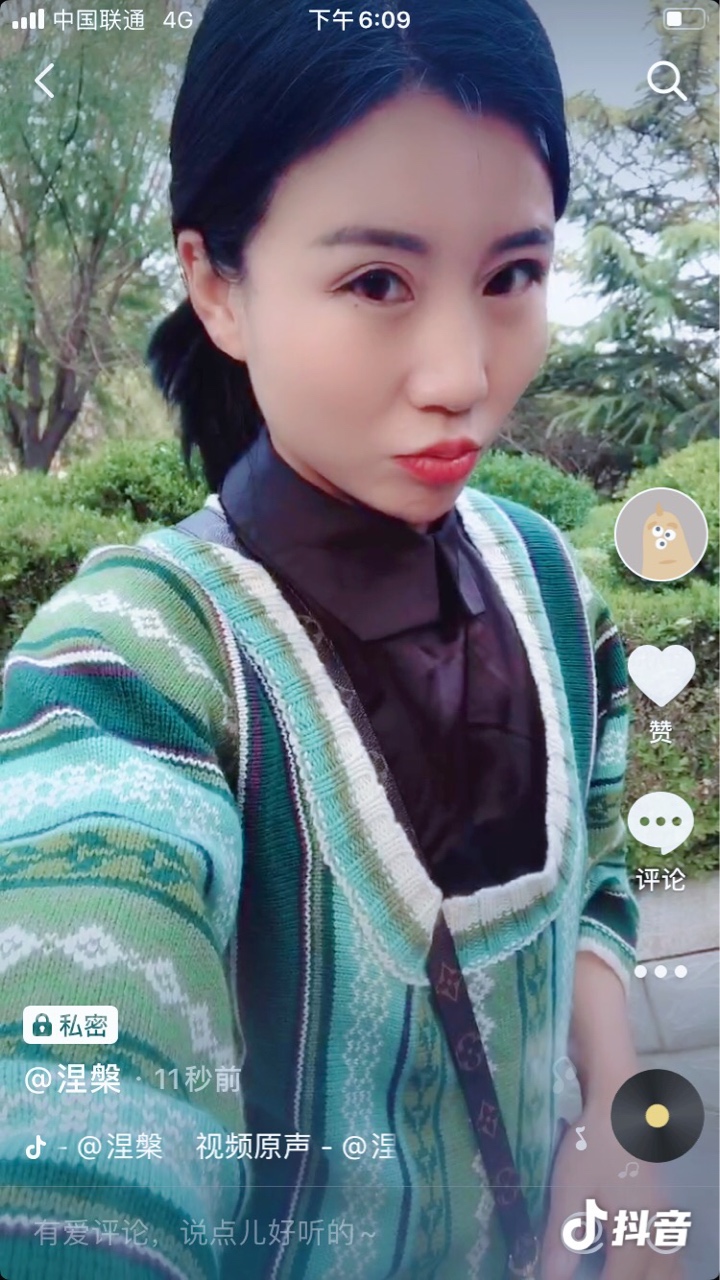Open the original sound 视频原声 track

pyautogui.click(x=252, y=1147)
